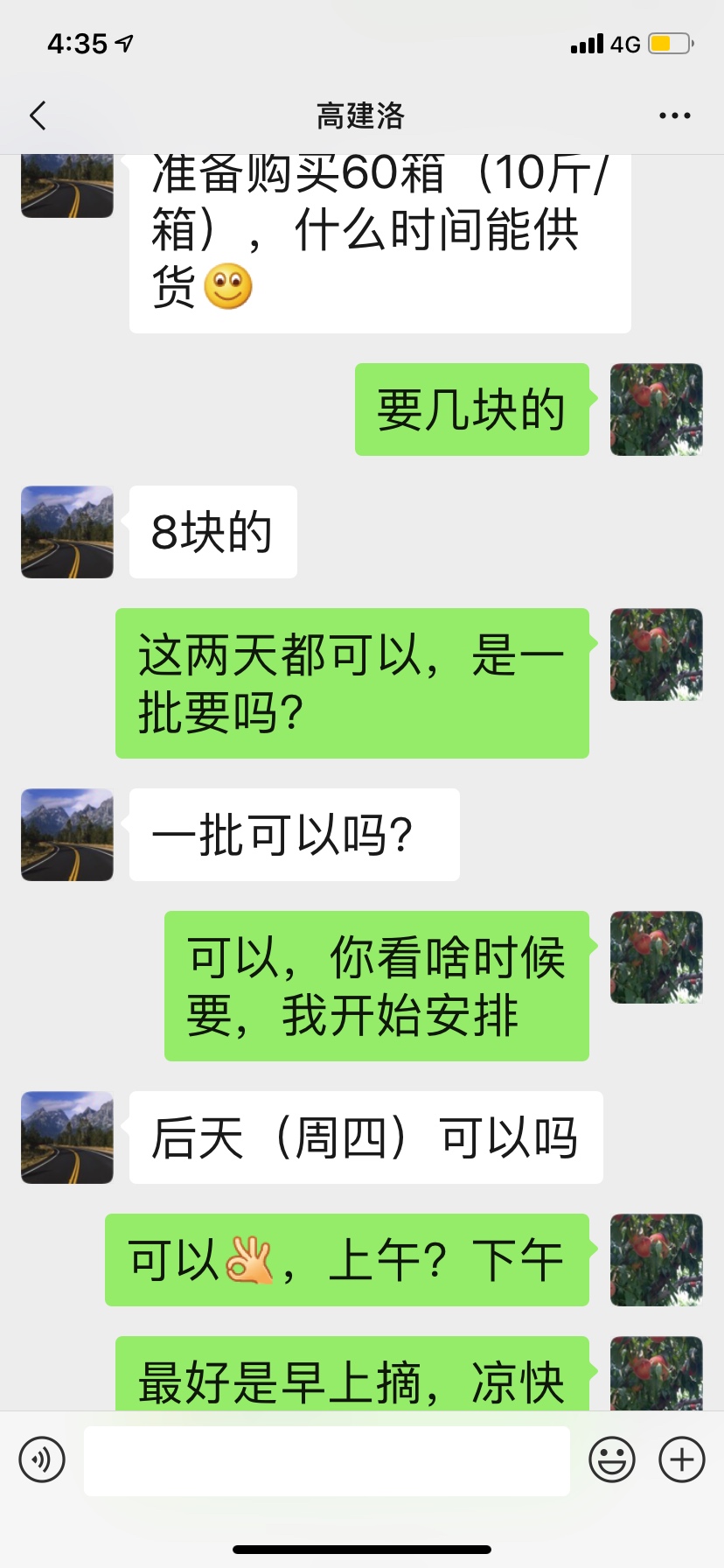Viewport: 724px width, 1568px height.
Task: Open the emoji sticker panel
Action: [x=612, y=1459]
